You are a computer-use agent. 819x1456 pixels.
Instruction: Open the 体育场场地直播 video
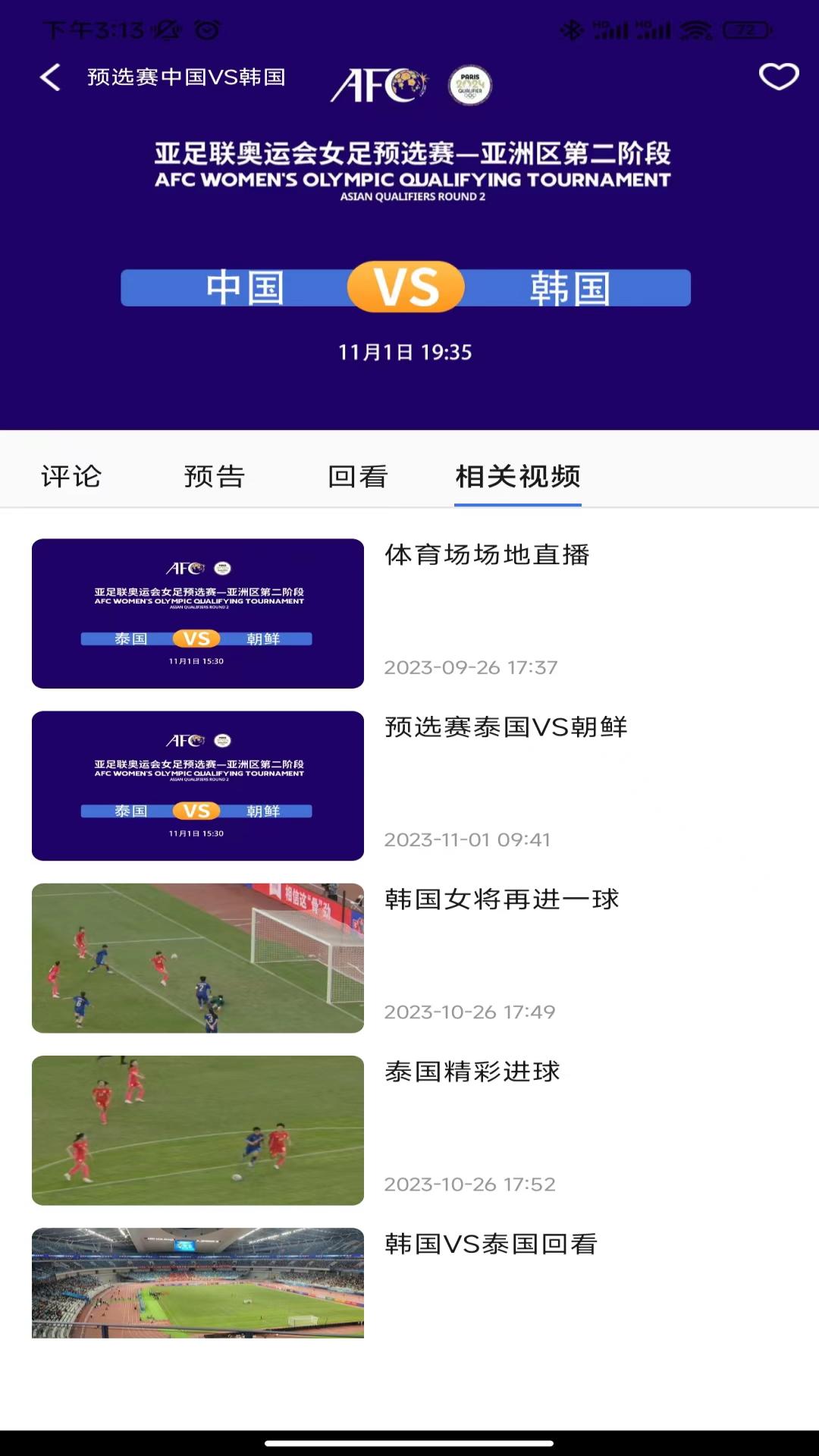point(409,613)
